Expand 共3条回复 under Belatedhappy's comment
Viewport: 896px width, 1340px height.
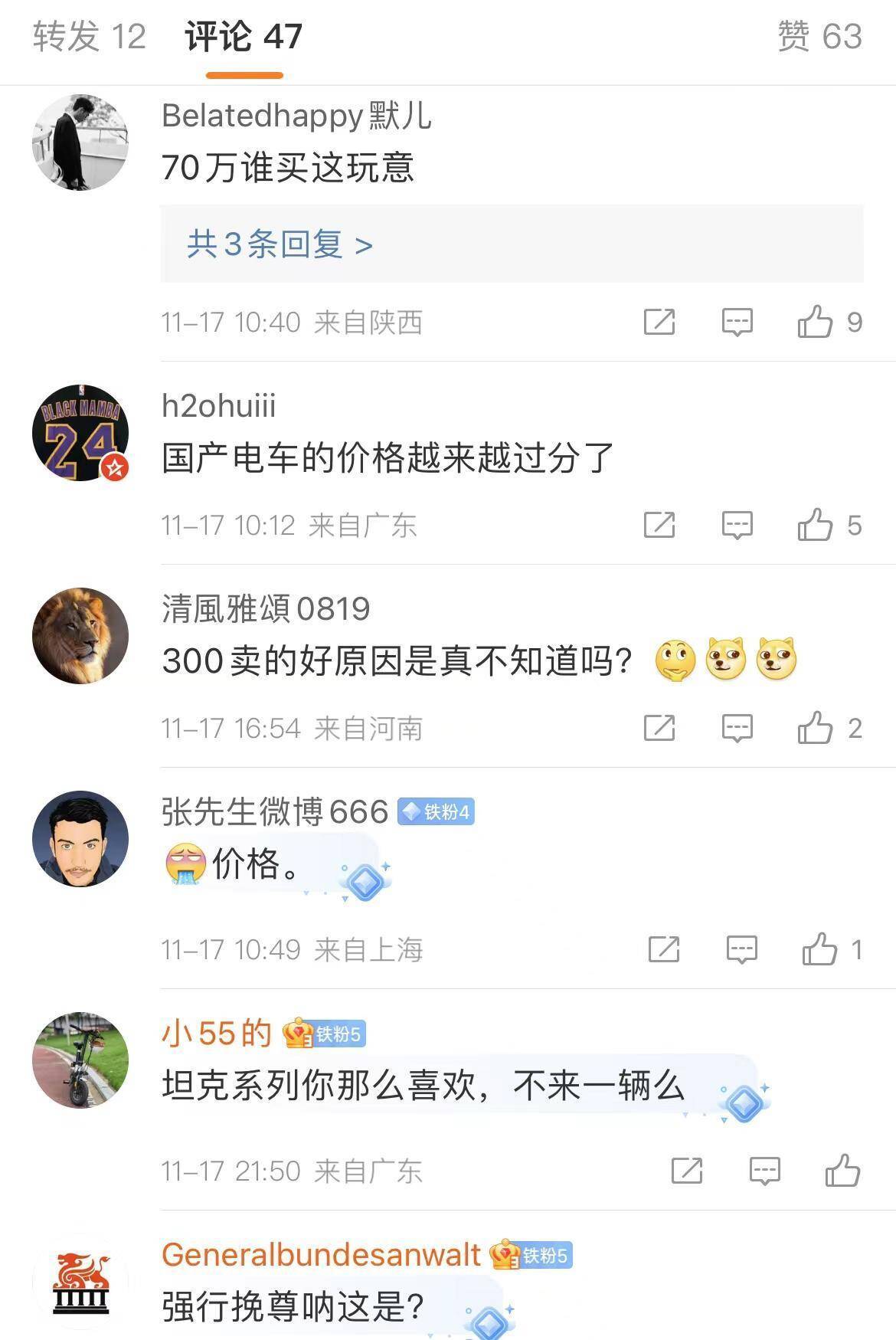(x=280, y=244)
